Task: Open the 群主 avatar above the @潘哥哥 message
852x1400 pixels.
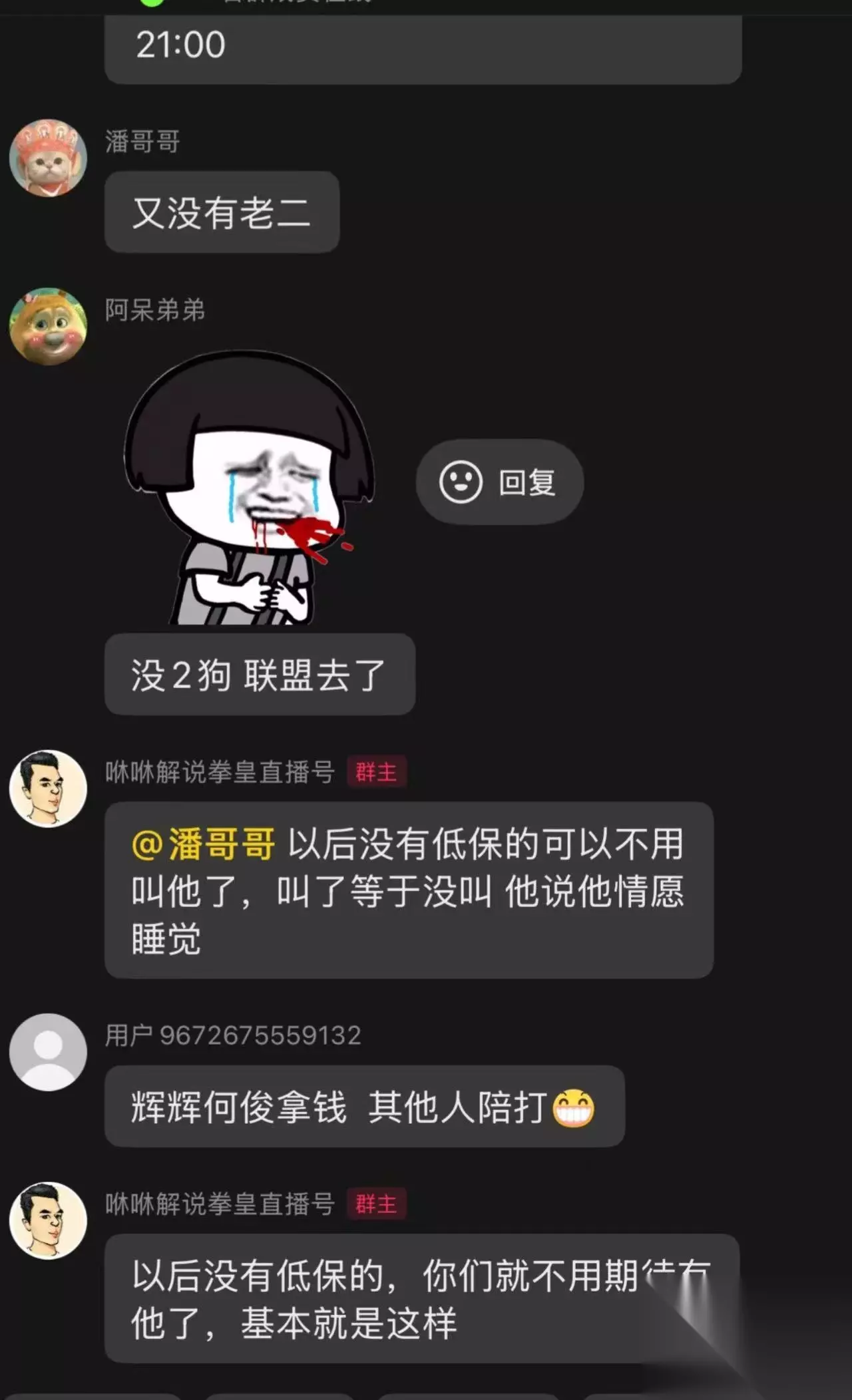Action: point(48,788)
